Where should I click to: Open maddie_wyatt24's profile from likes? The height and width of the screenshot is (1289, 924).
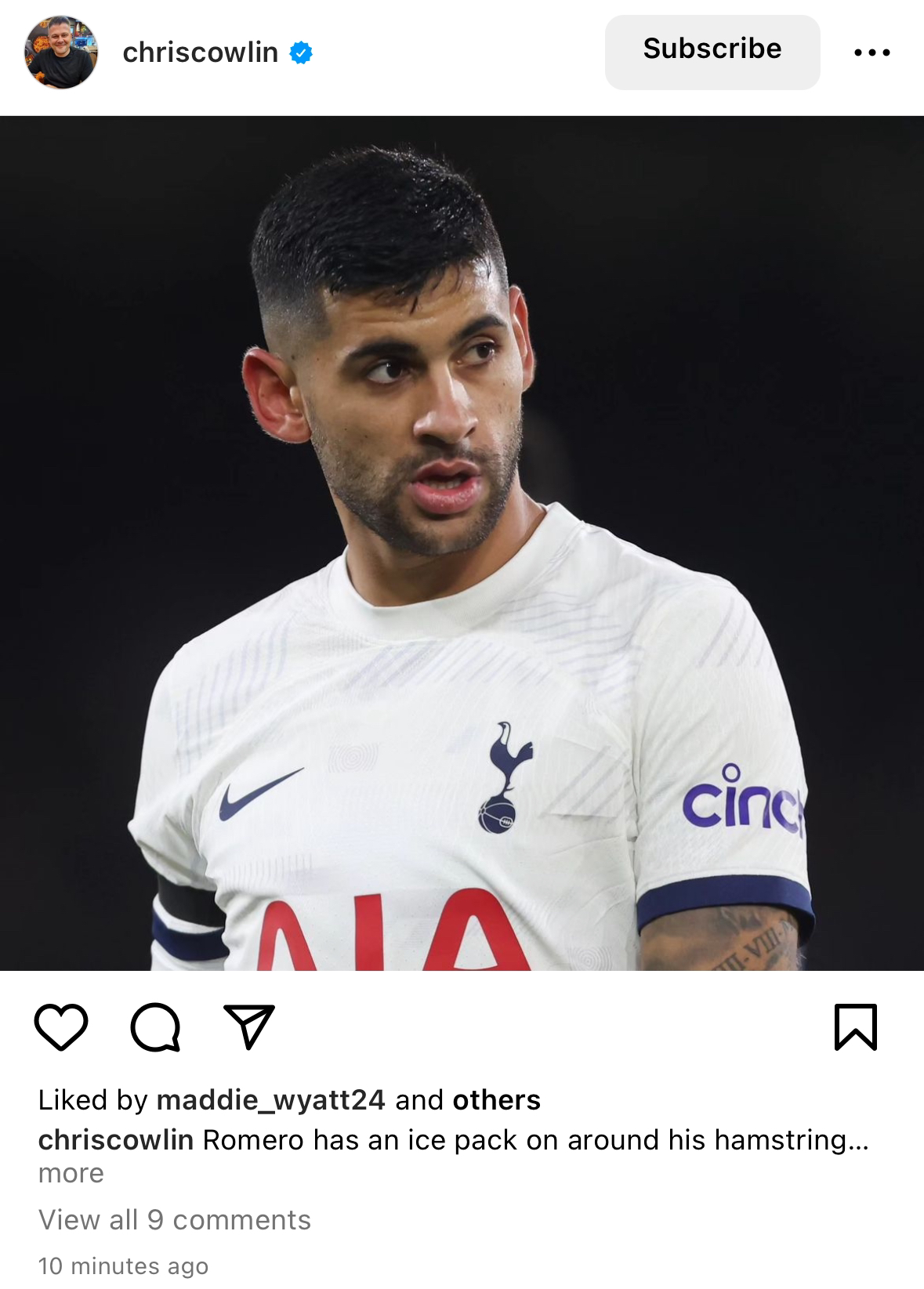[x=270, y=1100]
